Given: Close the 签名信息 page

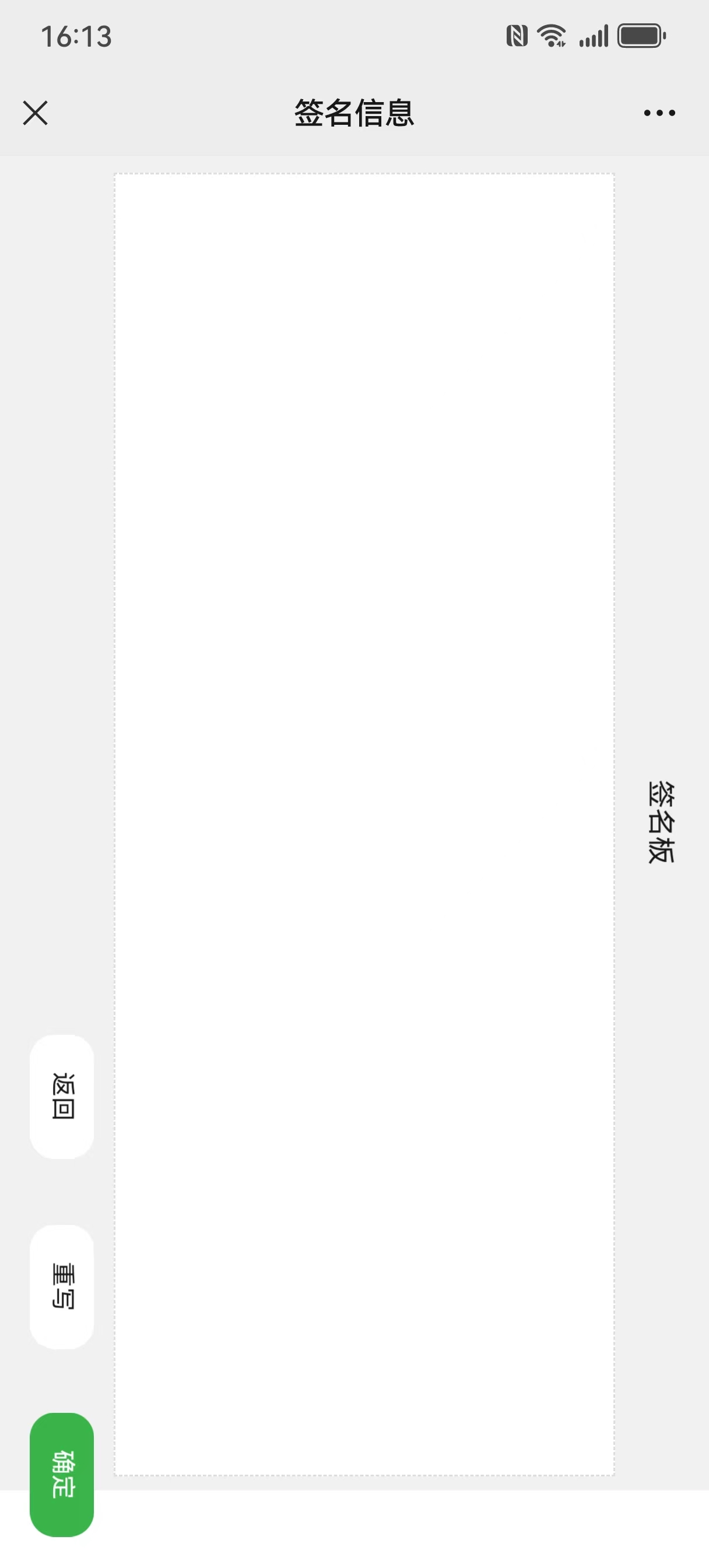Looking at the screenshot, I should 36,113.
